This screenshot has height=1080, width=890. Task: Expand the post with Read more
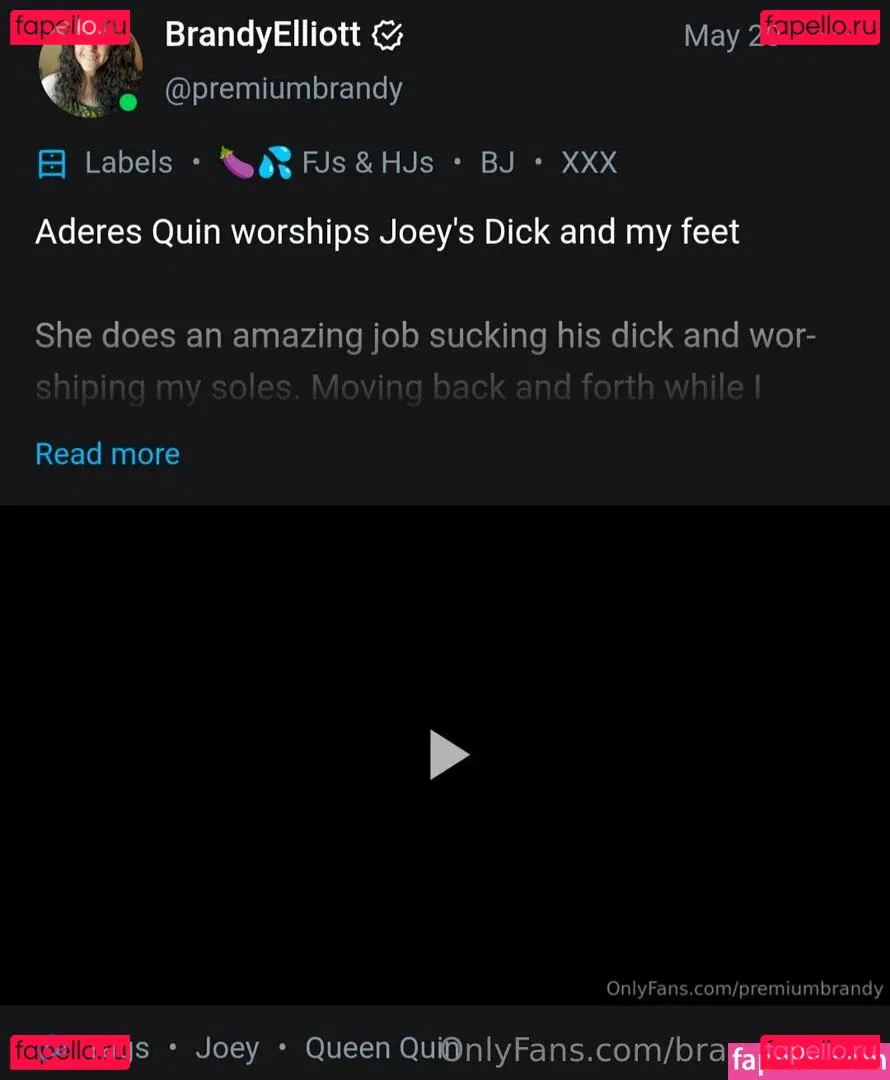click(x=108, y=454)
